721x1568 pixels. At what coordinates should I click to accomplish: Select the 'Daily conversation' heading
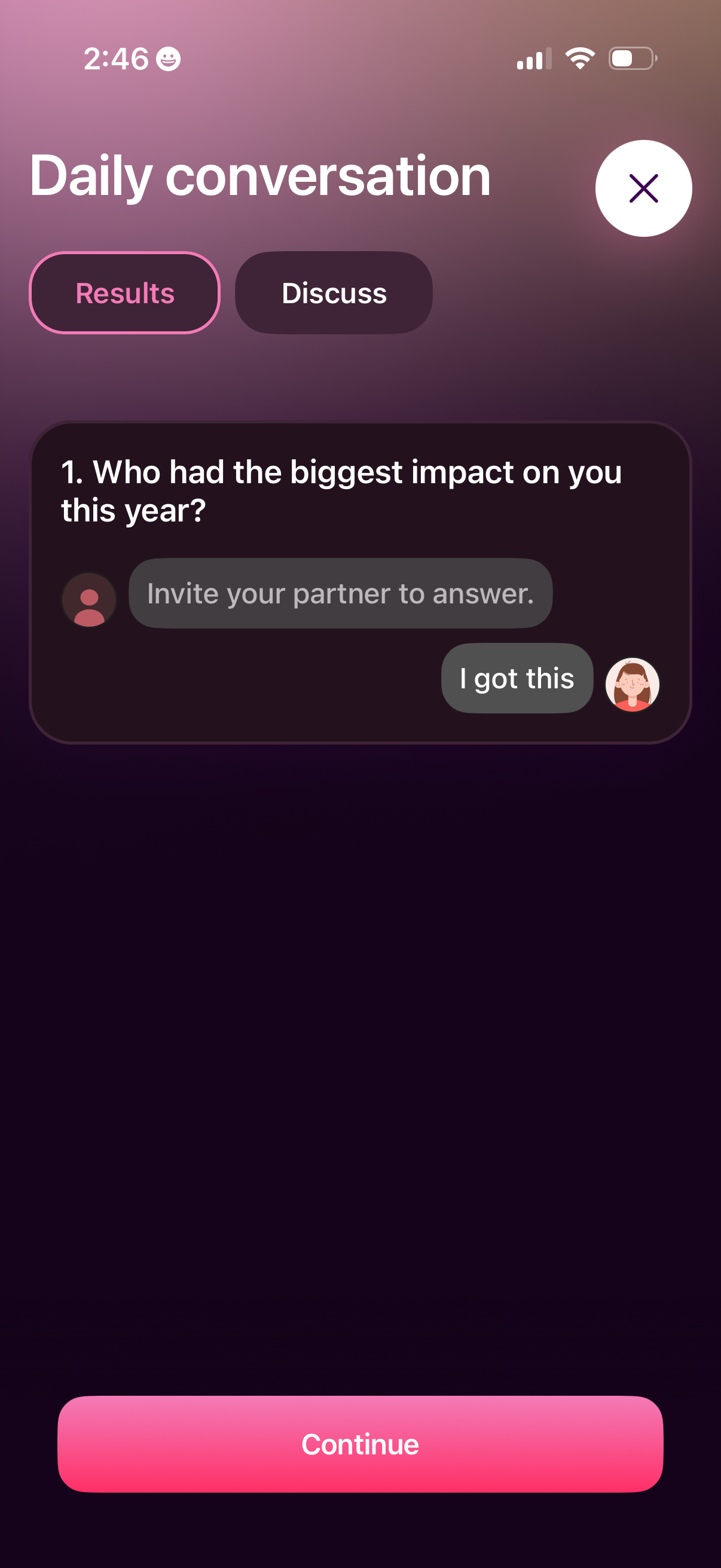[260, 177]
